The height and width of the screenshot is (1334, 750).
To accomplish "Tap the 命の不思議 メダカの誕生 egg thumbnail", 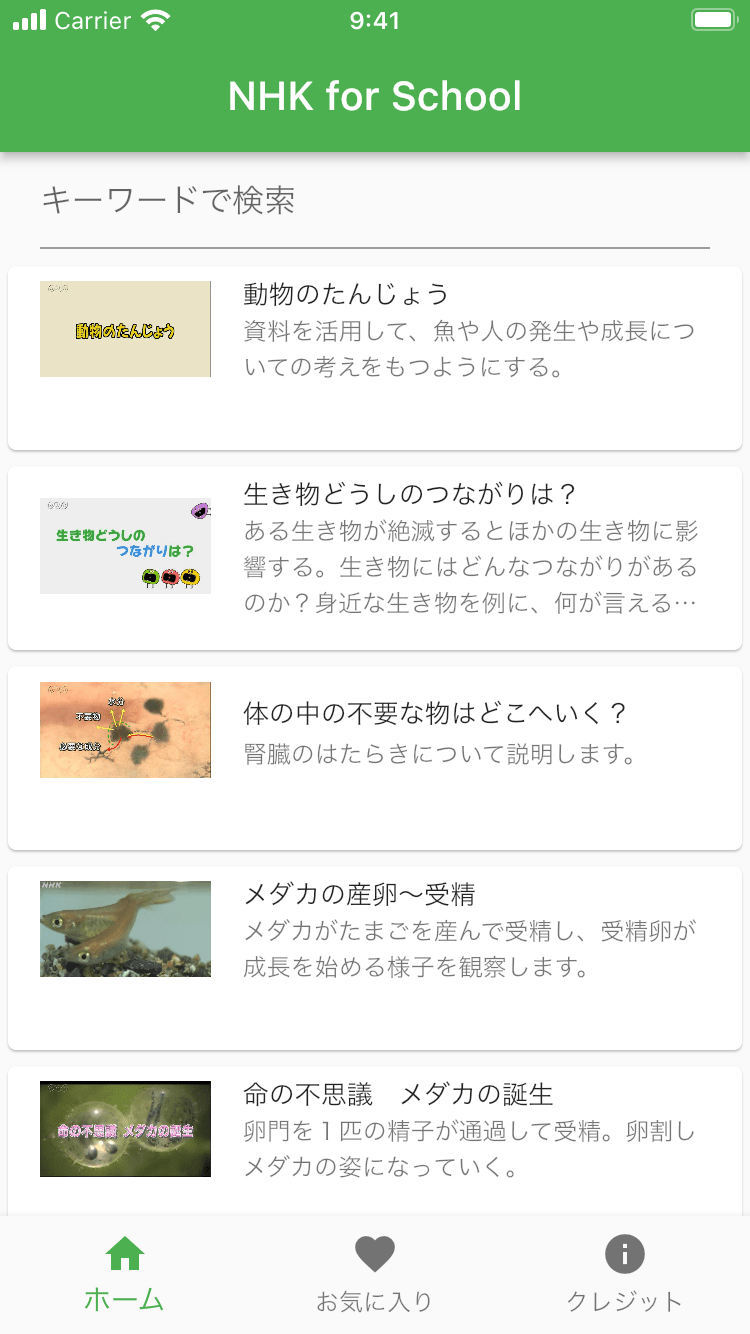I will (124, 1128).
